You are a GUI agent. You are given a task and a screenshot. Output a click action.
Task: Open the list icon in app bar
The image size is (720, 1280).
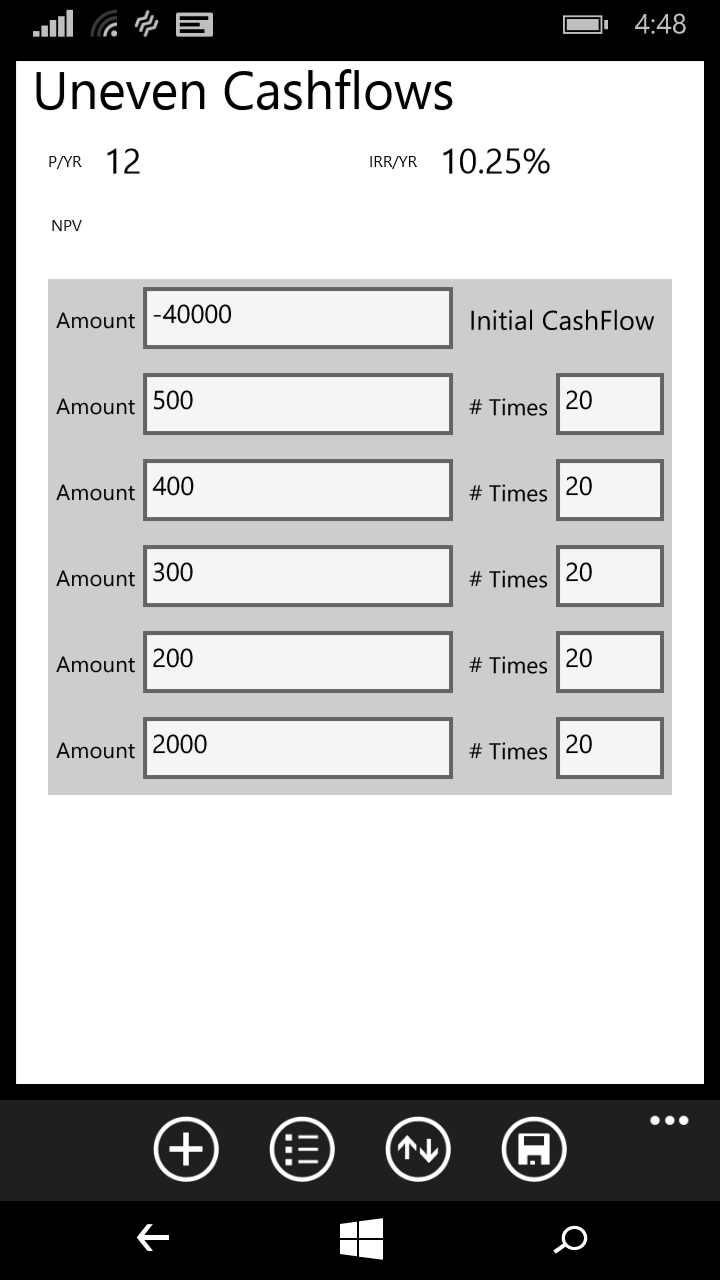pyautogui.click(x=301, y=1149)
